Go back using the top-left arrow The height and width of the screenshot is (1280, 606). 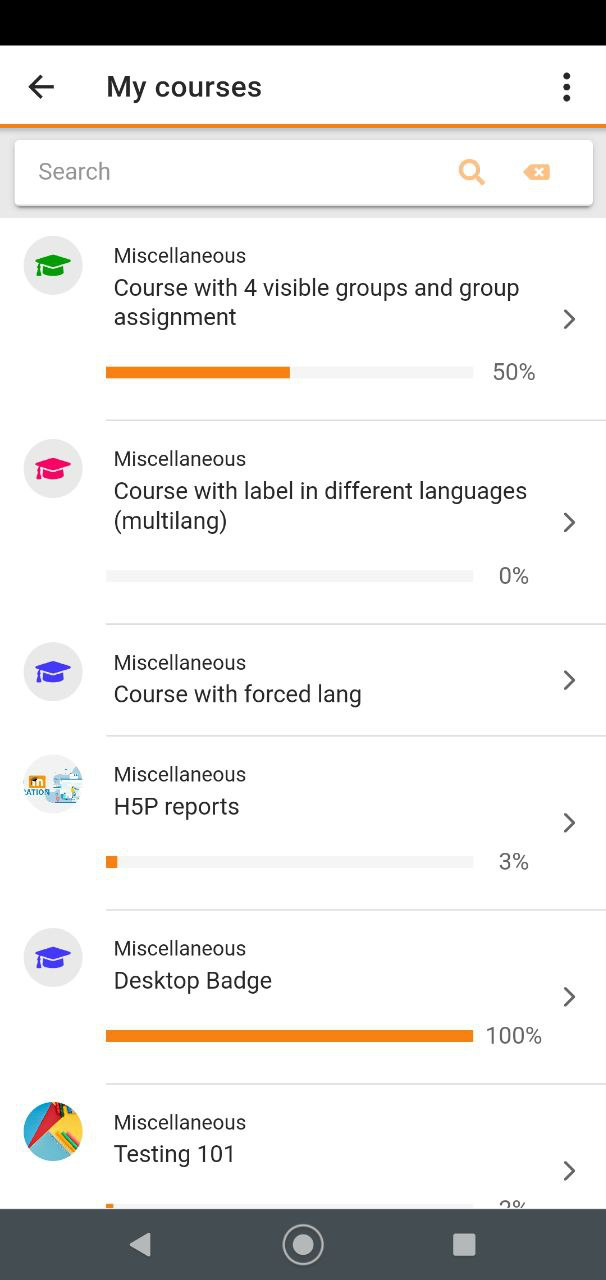coord(41,87)
